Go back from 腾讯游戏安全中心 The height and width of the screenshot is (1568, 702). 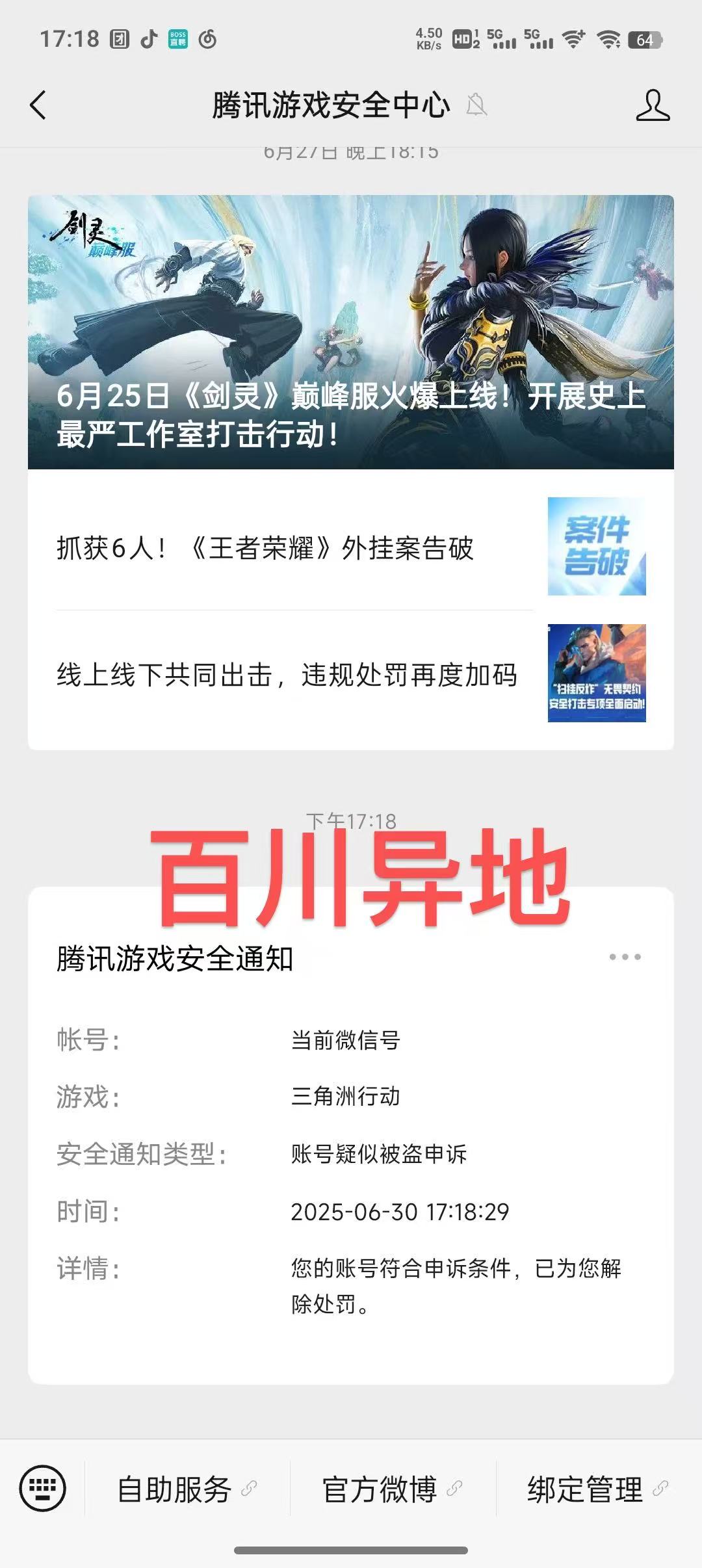coord(38,105)
